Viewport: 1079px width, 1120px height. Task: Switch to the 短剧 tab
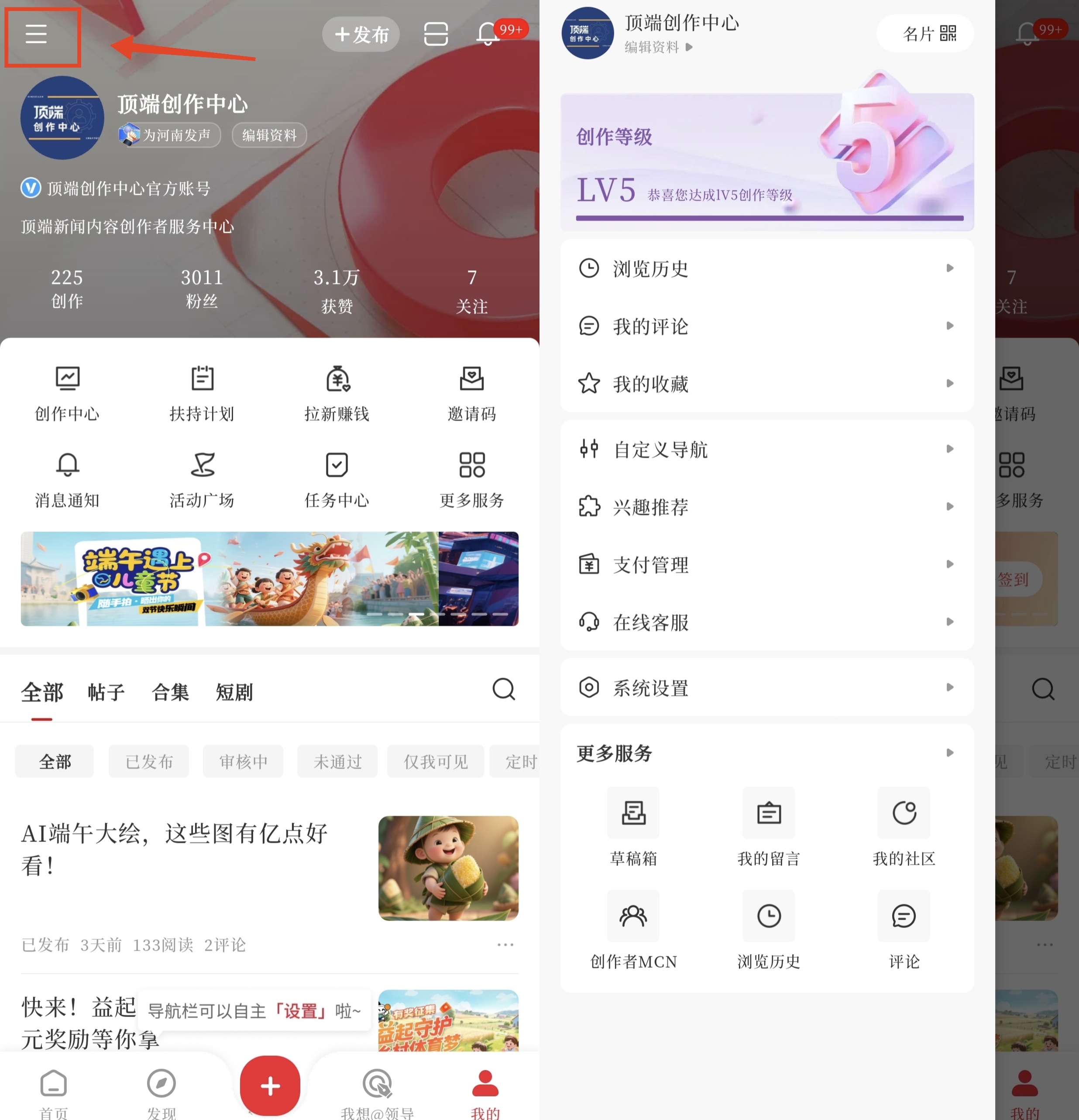click(x=234, y=692)
